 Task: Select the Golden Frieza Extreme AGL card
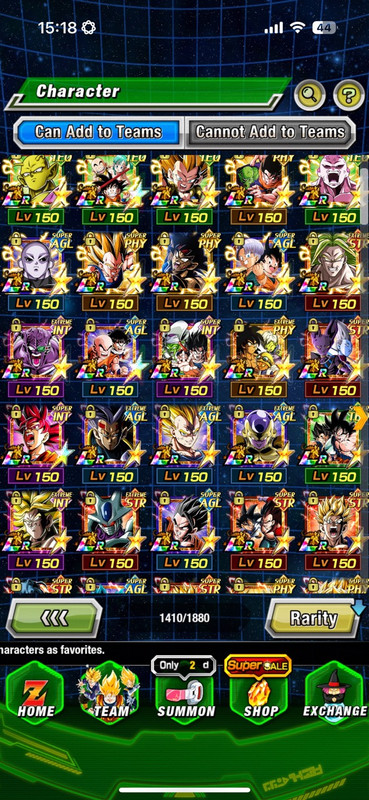coord(259,444)
